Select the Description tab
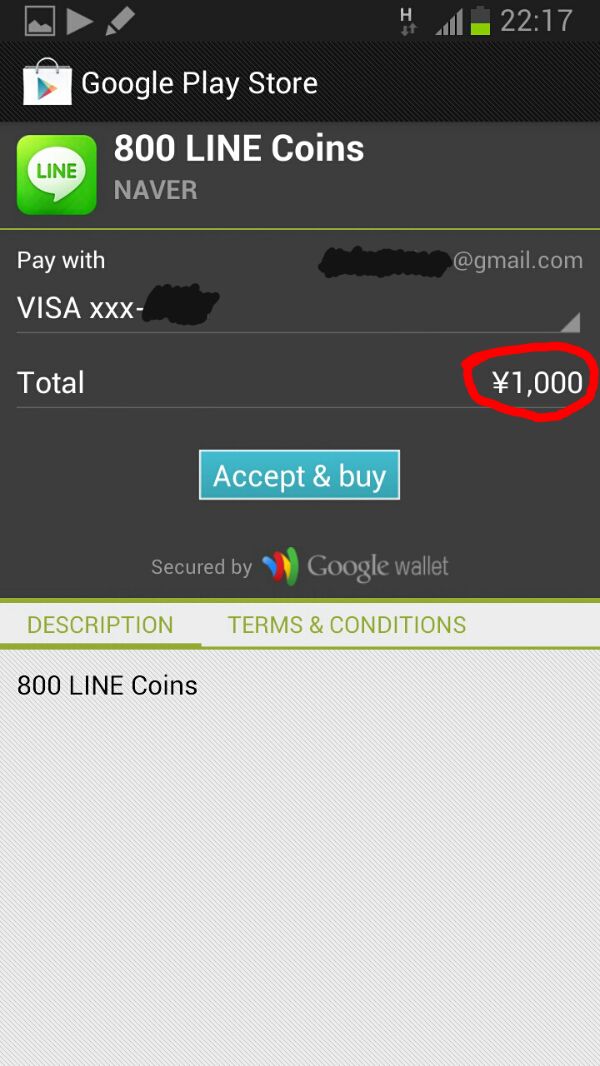The width and height of the screenshot is (600, 1066). (x=100, y=625)
